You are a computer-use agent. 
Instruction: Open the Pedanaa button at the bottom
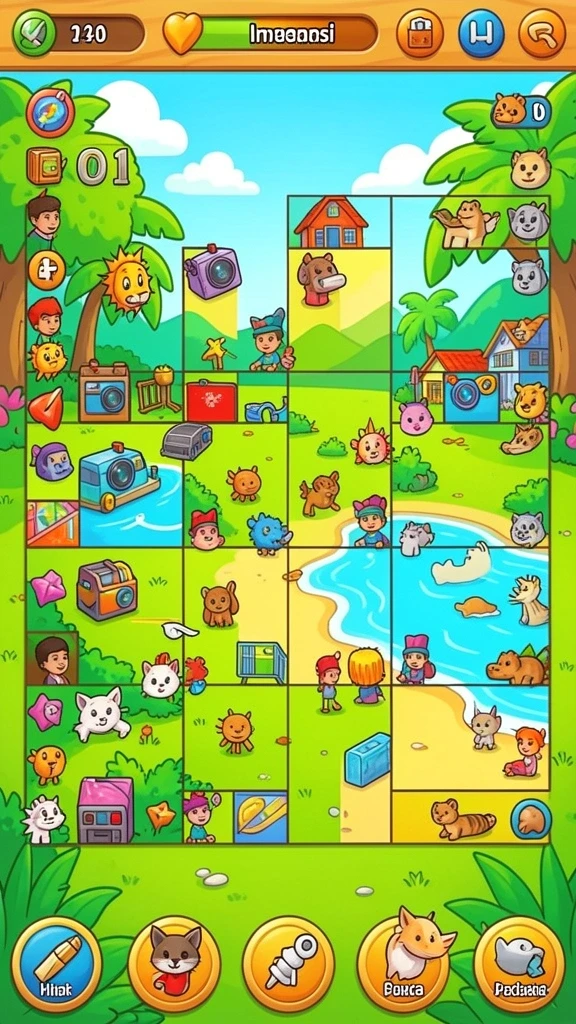point(520,964)
